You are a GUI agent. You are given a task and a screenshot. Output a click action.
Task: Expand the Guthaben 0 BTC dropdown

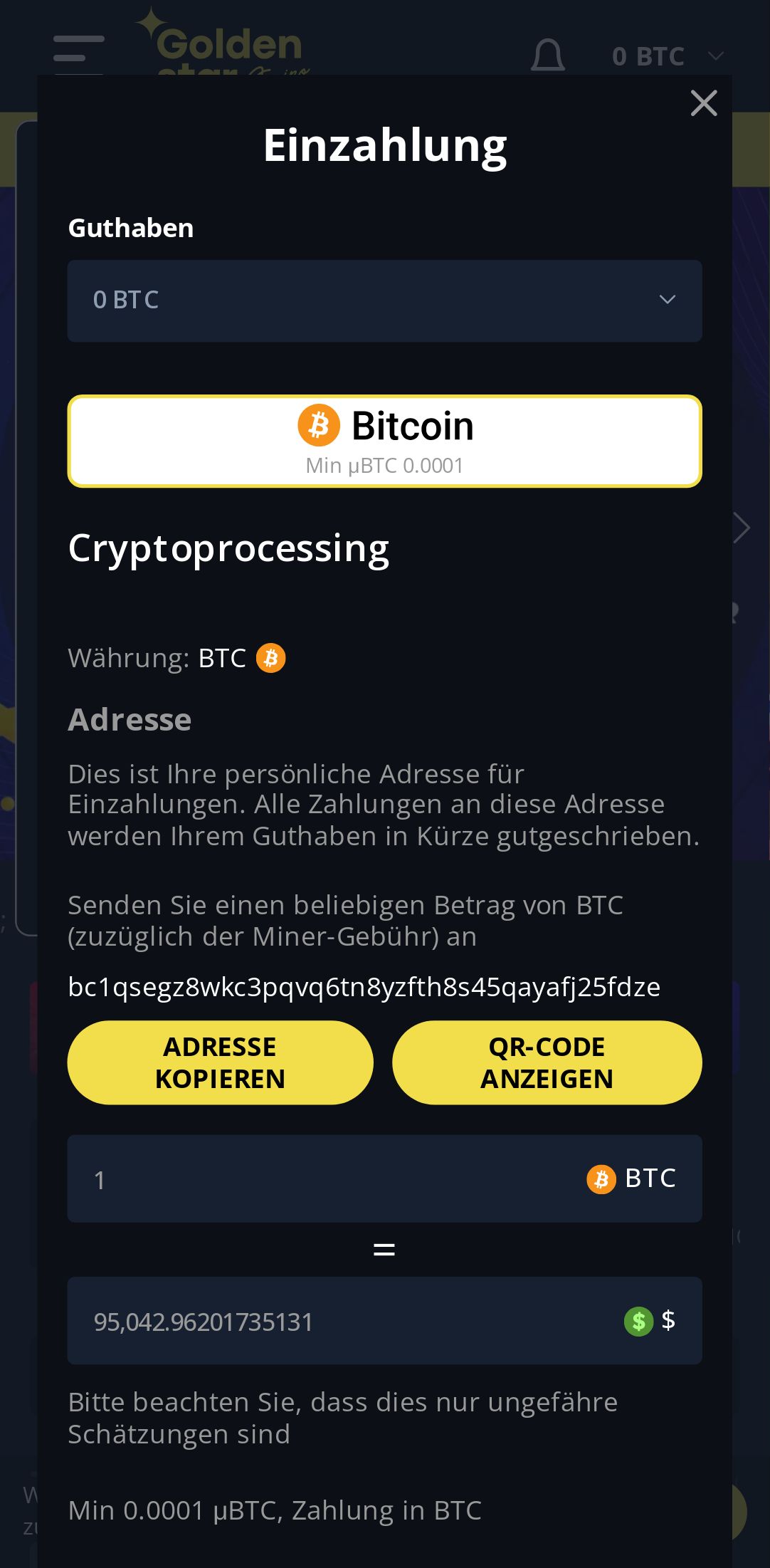pos(384,300)
